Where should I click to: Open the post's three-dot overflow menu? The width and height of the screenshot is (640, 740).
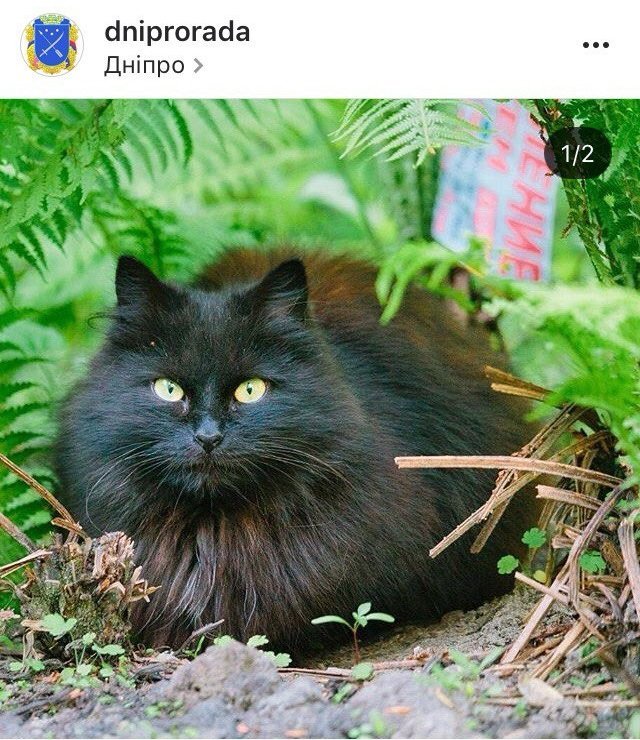(595, 45)
